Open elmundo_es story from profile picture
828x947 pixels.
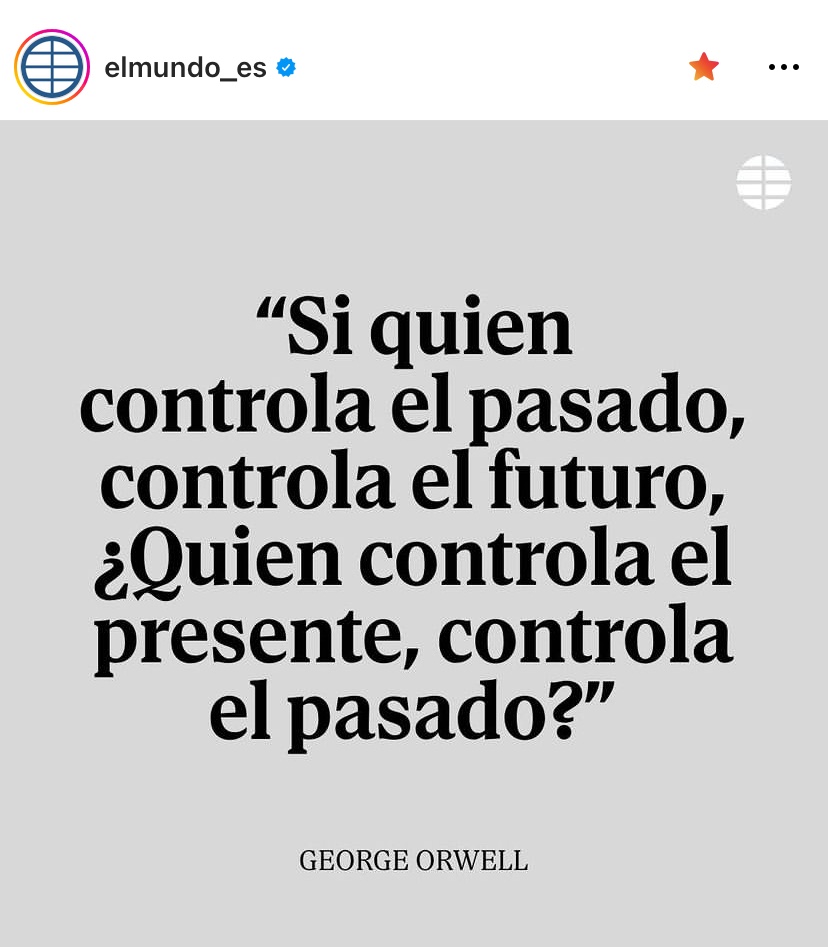point(52,67)
